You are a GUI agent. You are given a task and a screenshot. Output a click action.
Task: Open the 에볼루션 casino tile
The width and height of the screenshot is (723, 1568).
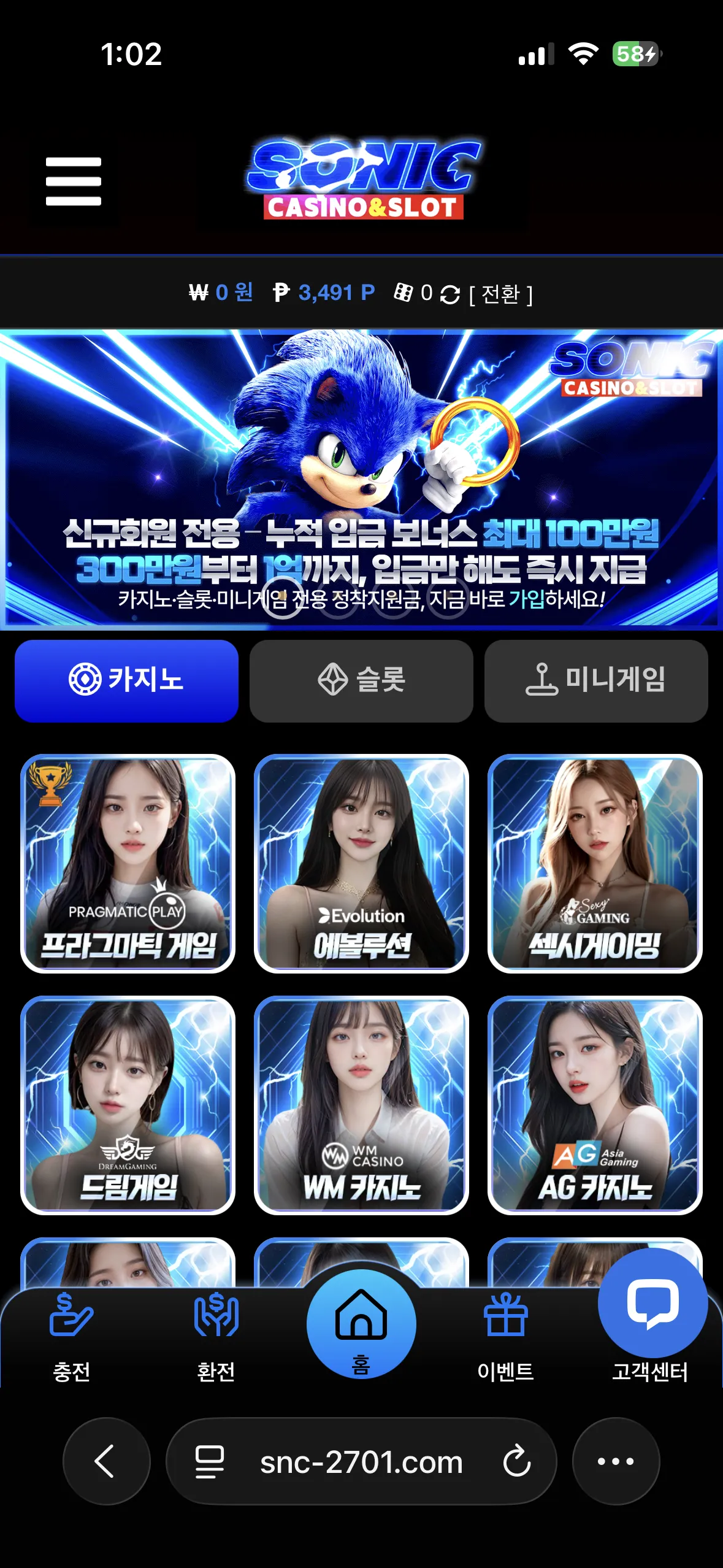[361, 863]
